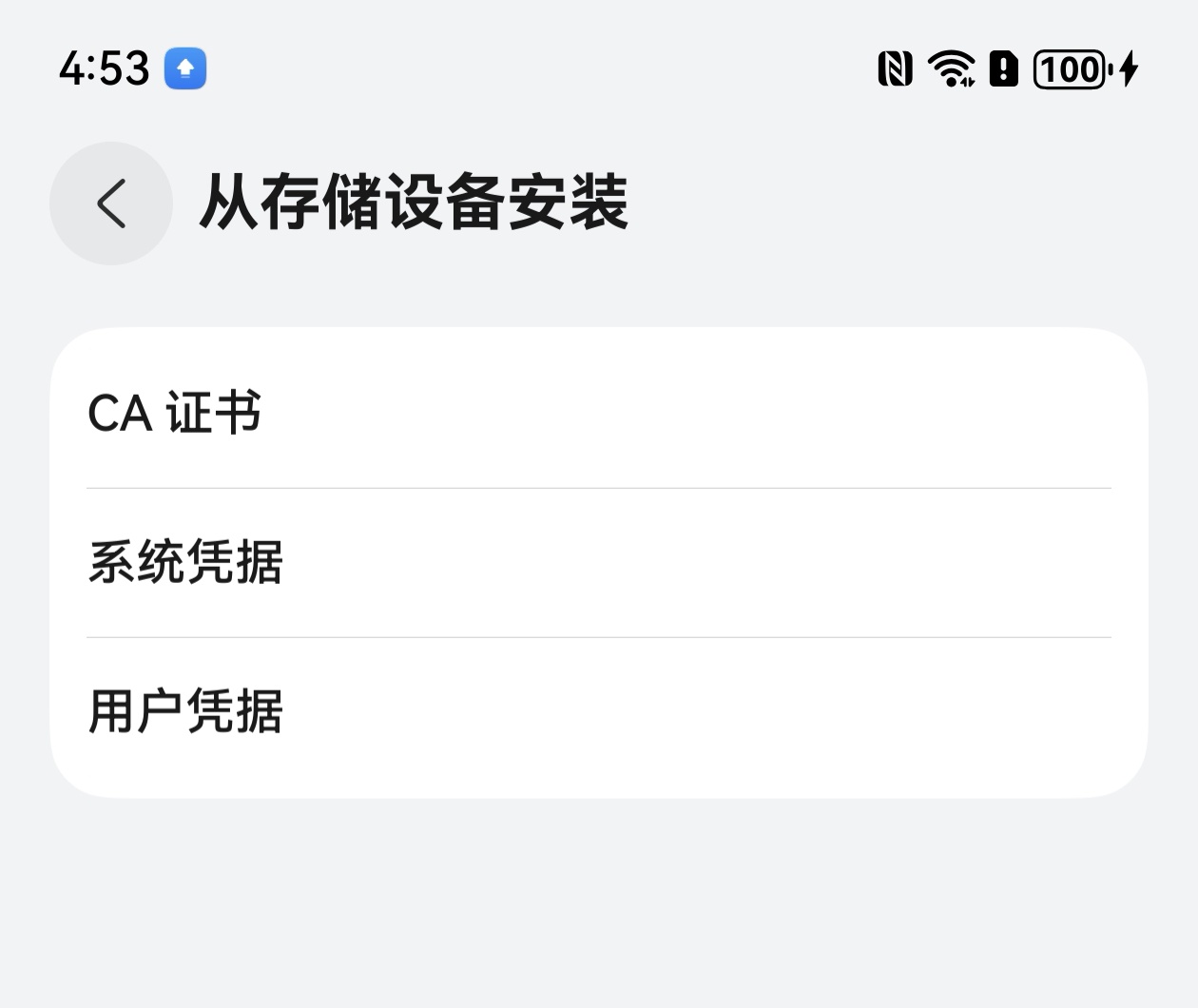This screenshot has height=1008, width=1198.
Task: Open the CA 证书 option
Action: tap(598, 414)
